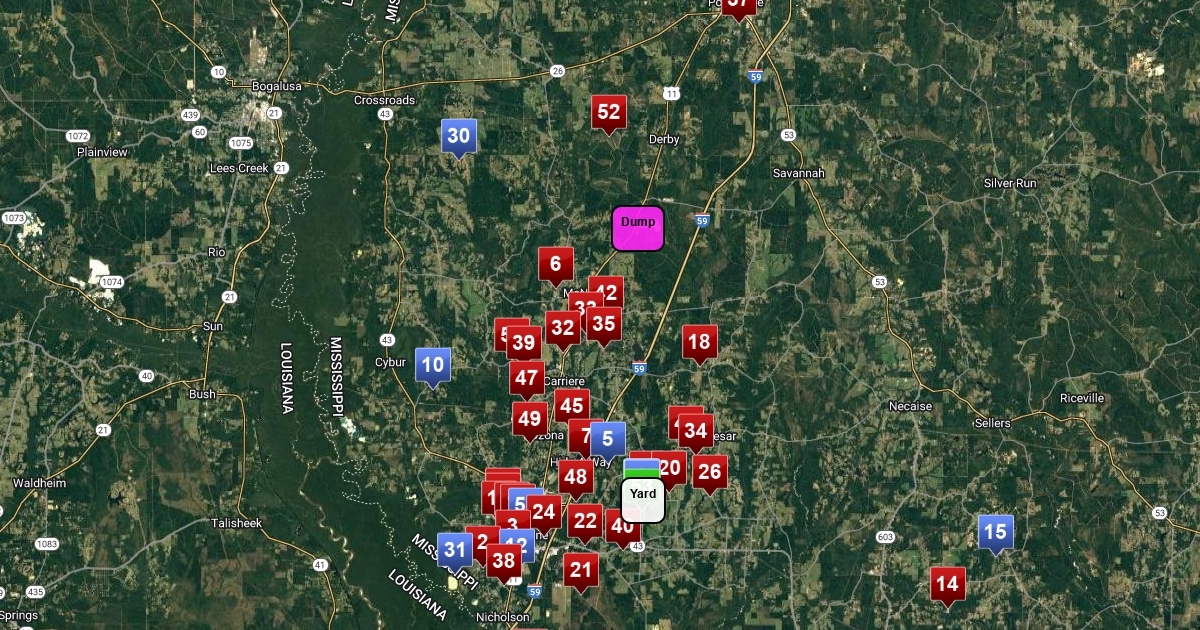
Task: Select red stop marker 6
Action: point(556,264)
